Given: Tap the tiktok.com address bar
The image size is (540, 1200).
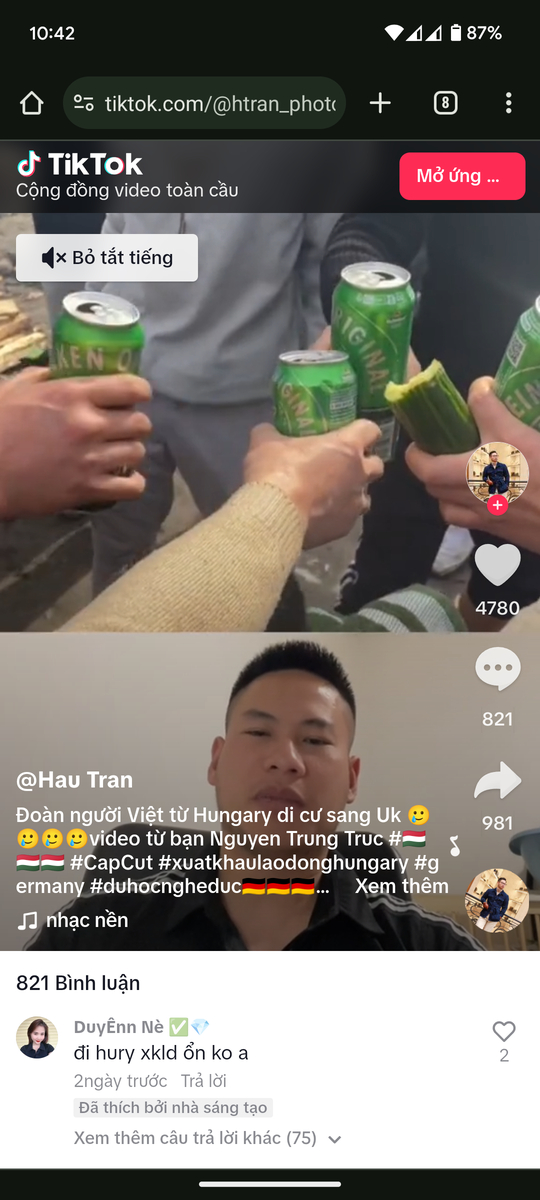Looking at the screenshot, I should click(205, 103).
